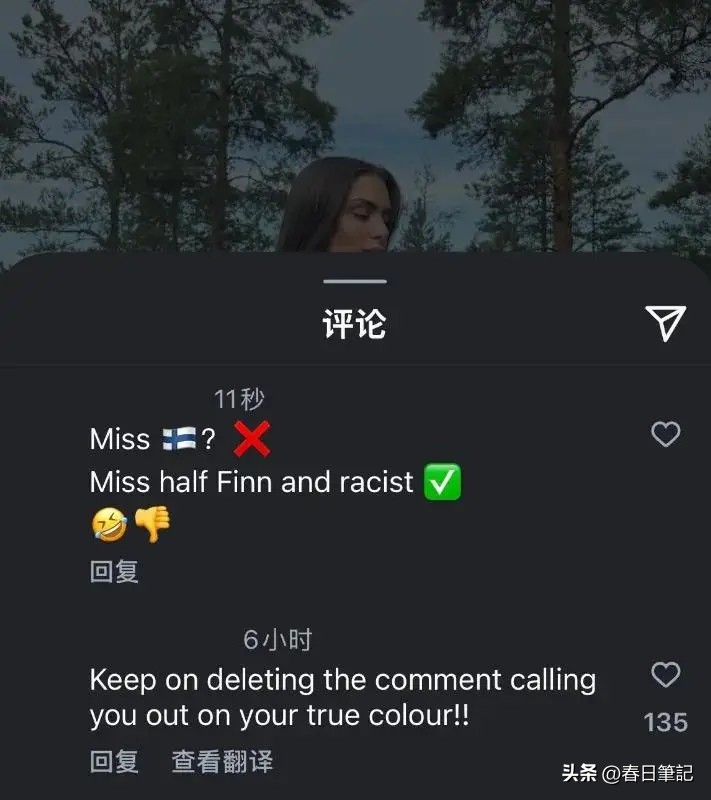Reply to the 'Miss half Finn' comment
The height and width of the screenshot is (800, 711).
coord(114,572)
